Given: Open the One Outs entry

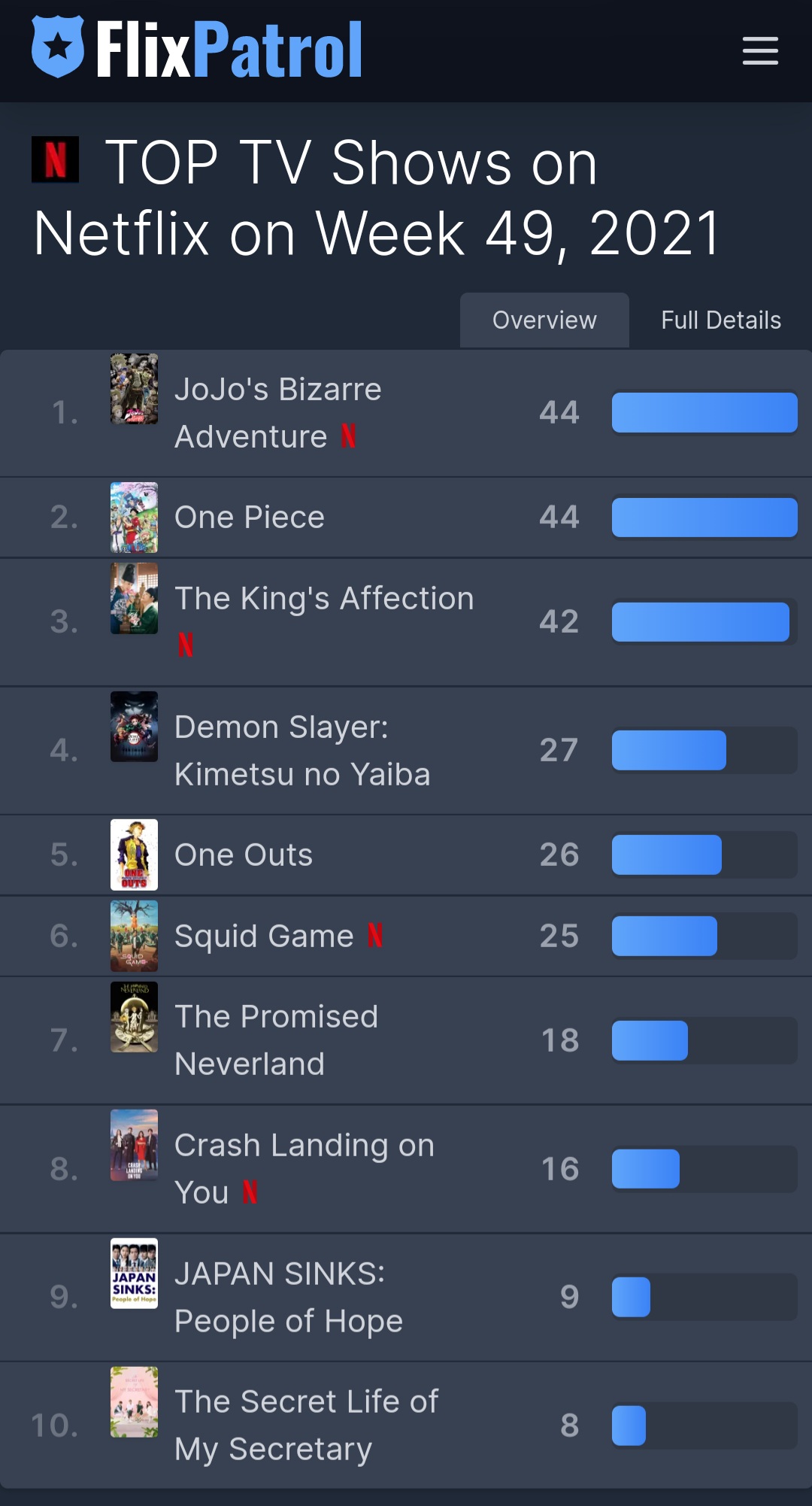Looking at the screenshot, I should [243, 855].
